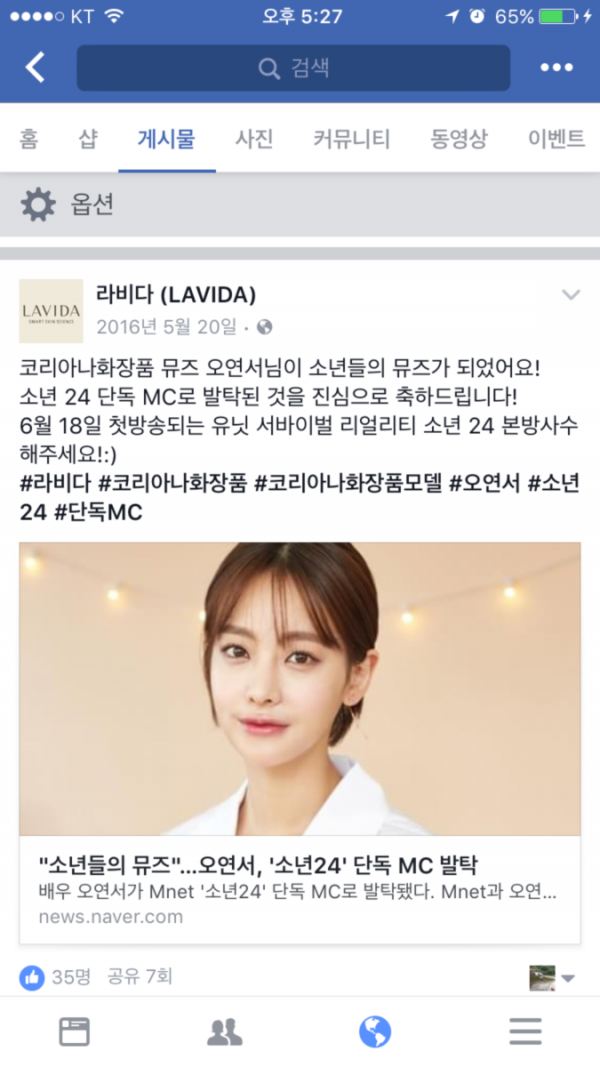Go back with the top-left arrow
This screenshot has height=1067, width=600.
click(36, 68)
